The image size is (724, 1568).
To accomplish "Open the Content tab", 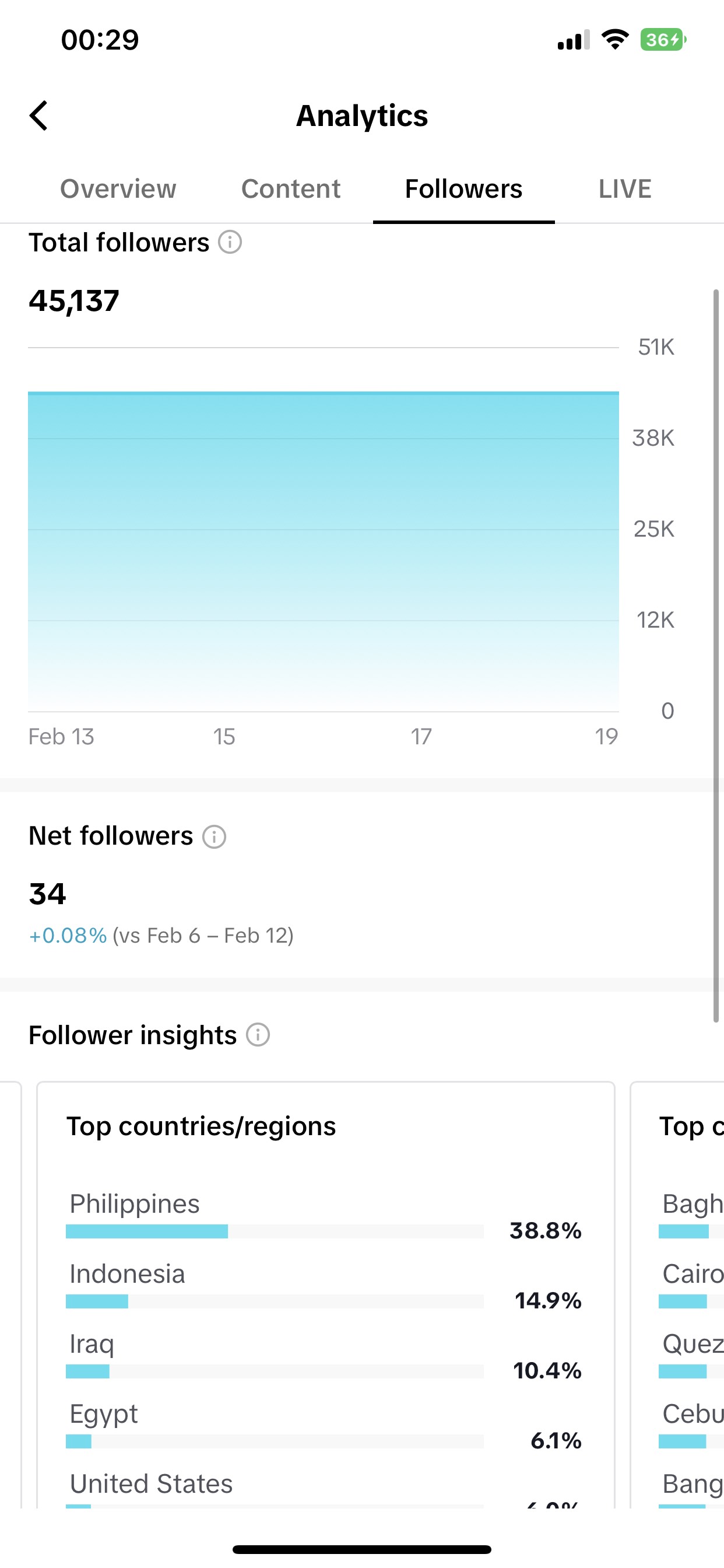I will pyautogui.click(x=291, y=188).
